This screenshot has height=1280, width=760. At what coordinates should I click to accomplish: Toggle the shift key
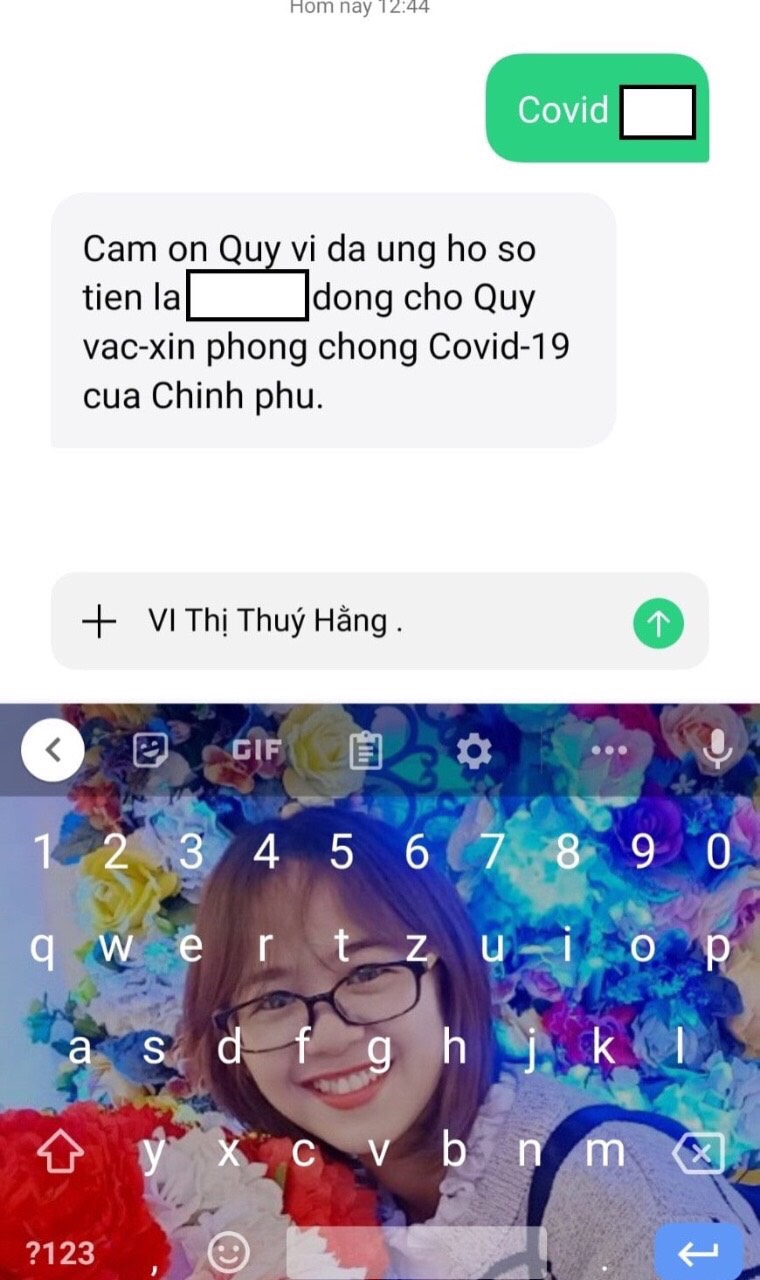tap(60, 1154)
